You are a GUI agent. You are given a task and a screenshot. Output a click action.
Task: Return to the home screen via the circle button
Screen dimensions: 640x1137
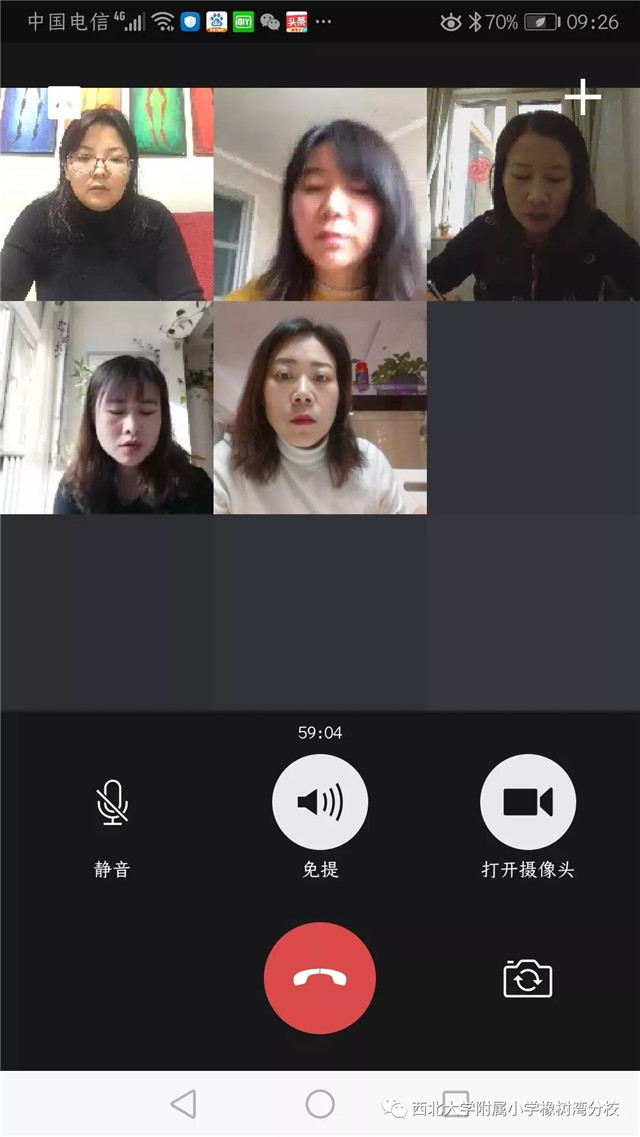pyautogui.click(x=320, y=1104)
